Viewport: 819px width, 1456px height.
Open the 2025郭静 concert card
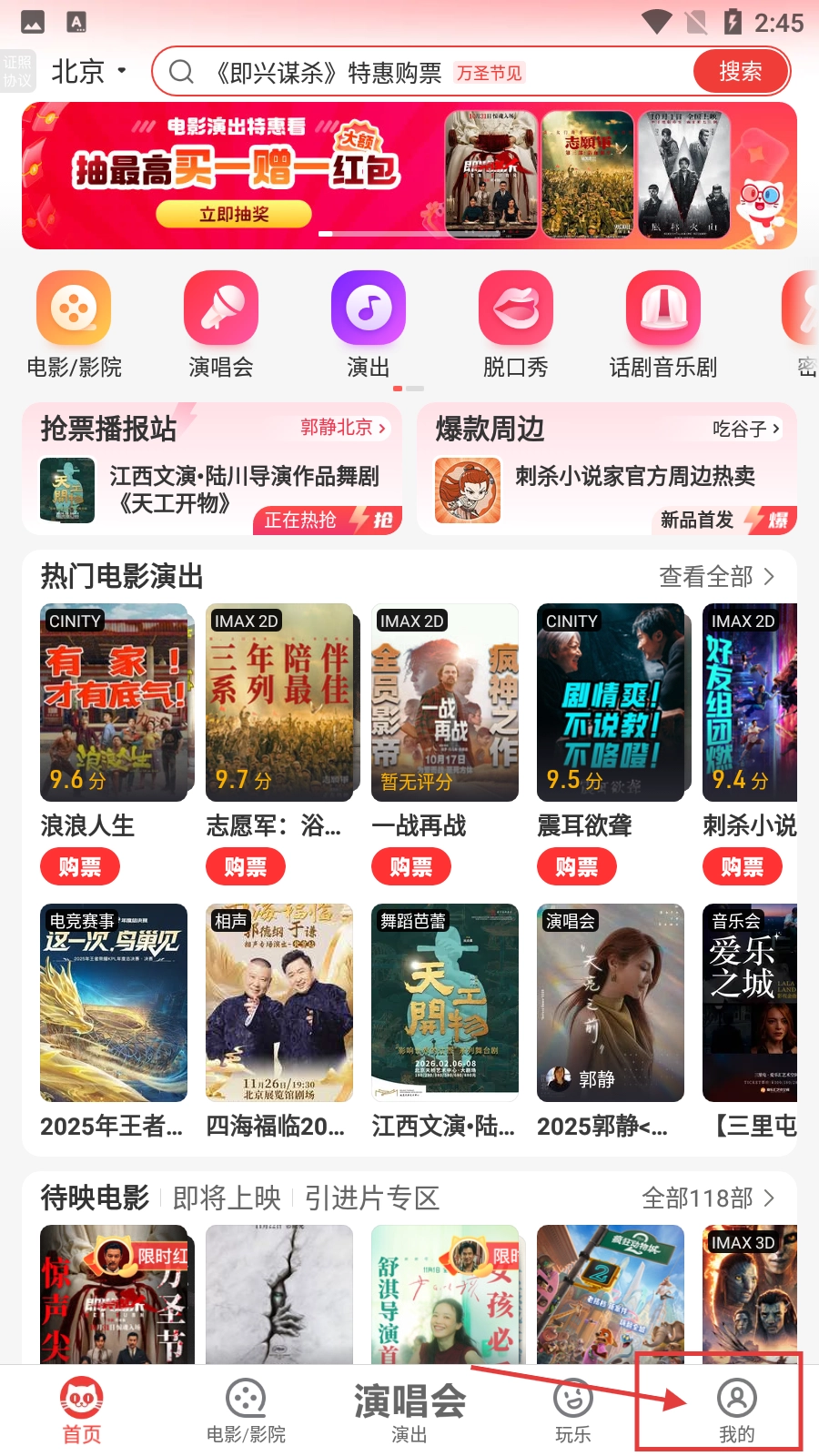point(611,1003)
